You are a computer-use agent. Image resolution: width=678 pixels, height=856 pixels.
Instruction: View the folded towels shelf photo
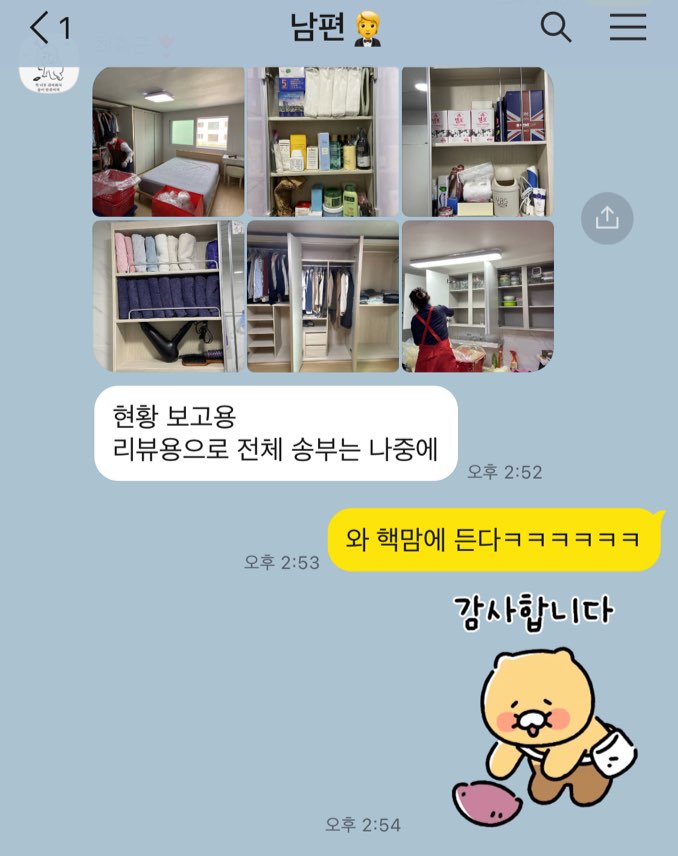click(x=168, y=296)
